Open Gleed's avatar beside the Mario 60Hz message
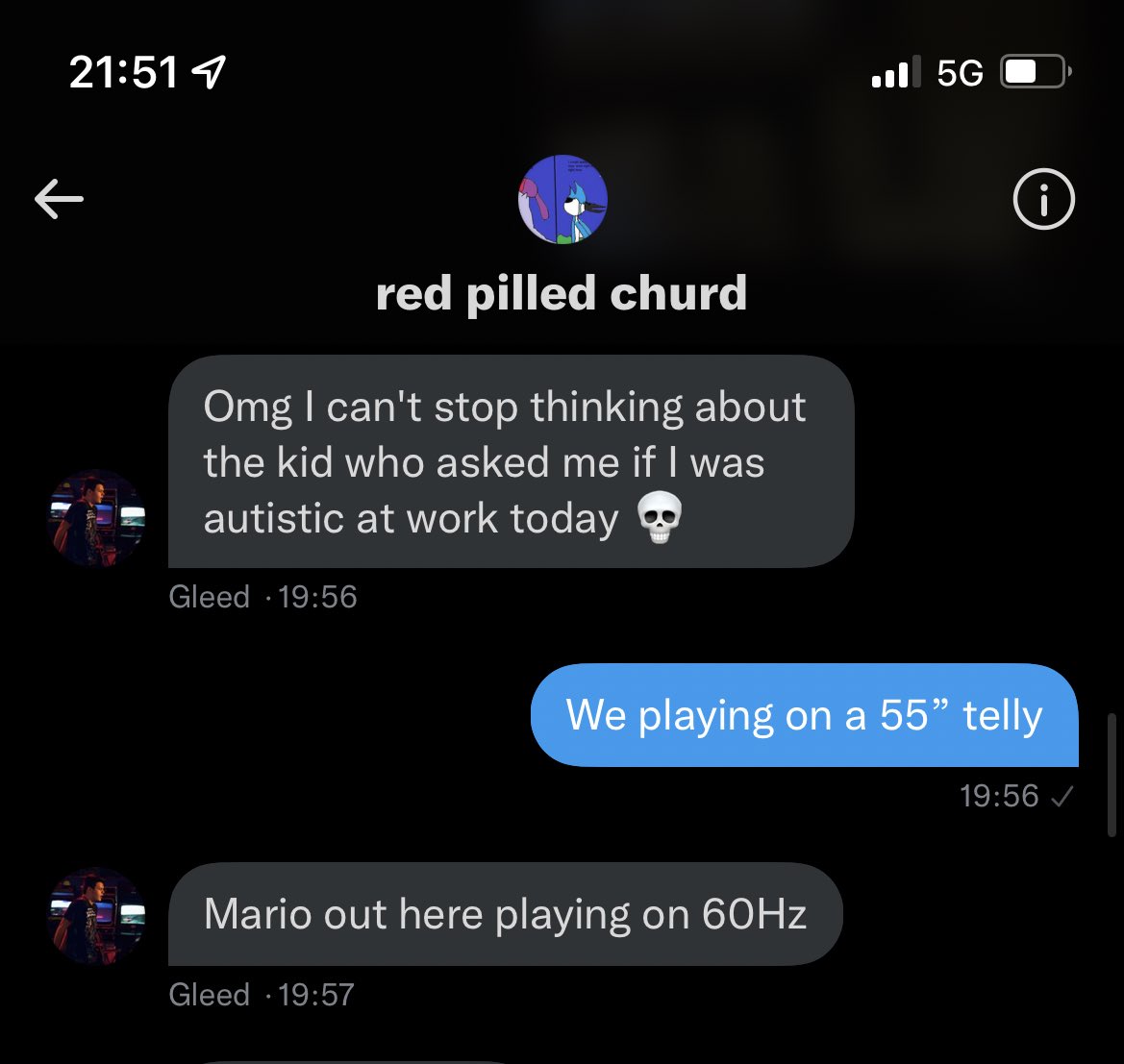This screenshot has width=1124, height=1064. [x=97, y=915]
